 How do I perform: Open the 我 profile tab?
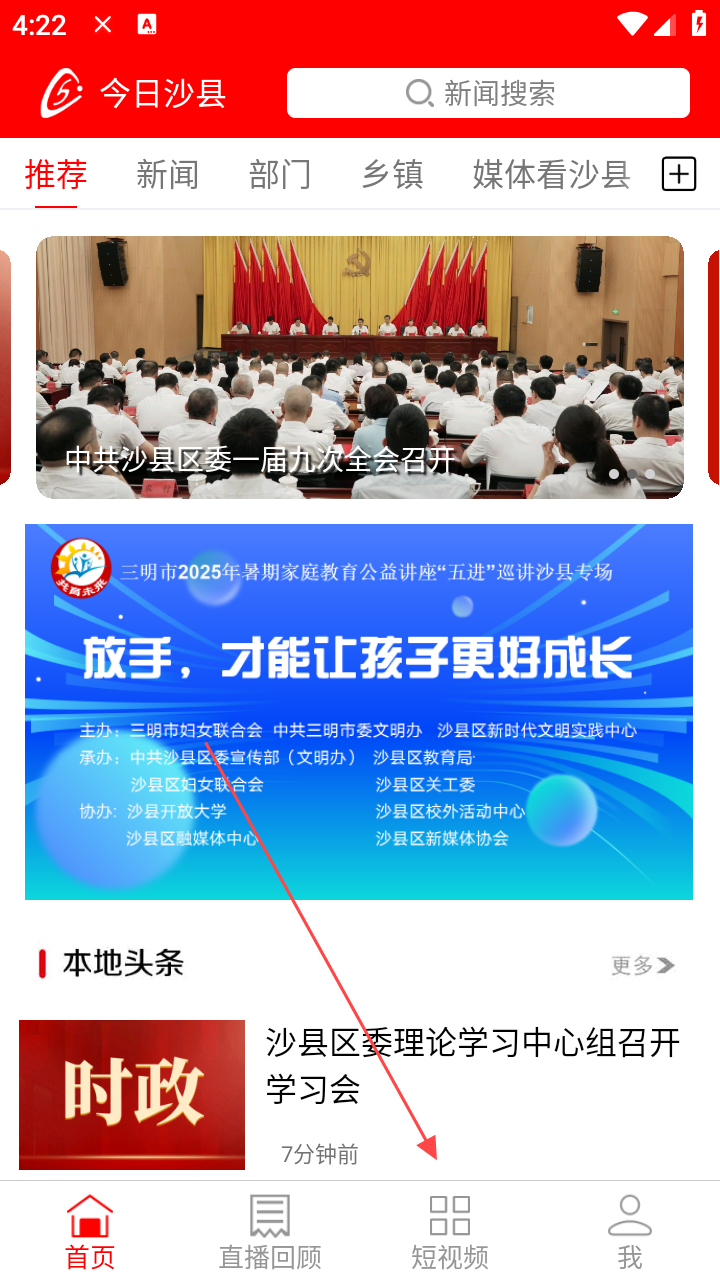pyautogui.click(x=630, y=1231)
